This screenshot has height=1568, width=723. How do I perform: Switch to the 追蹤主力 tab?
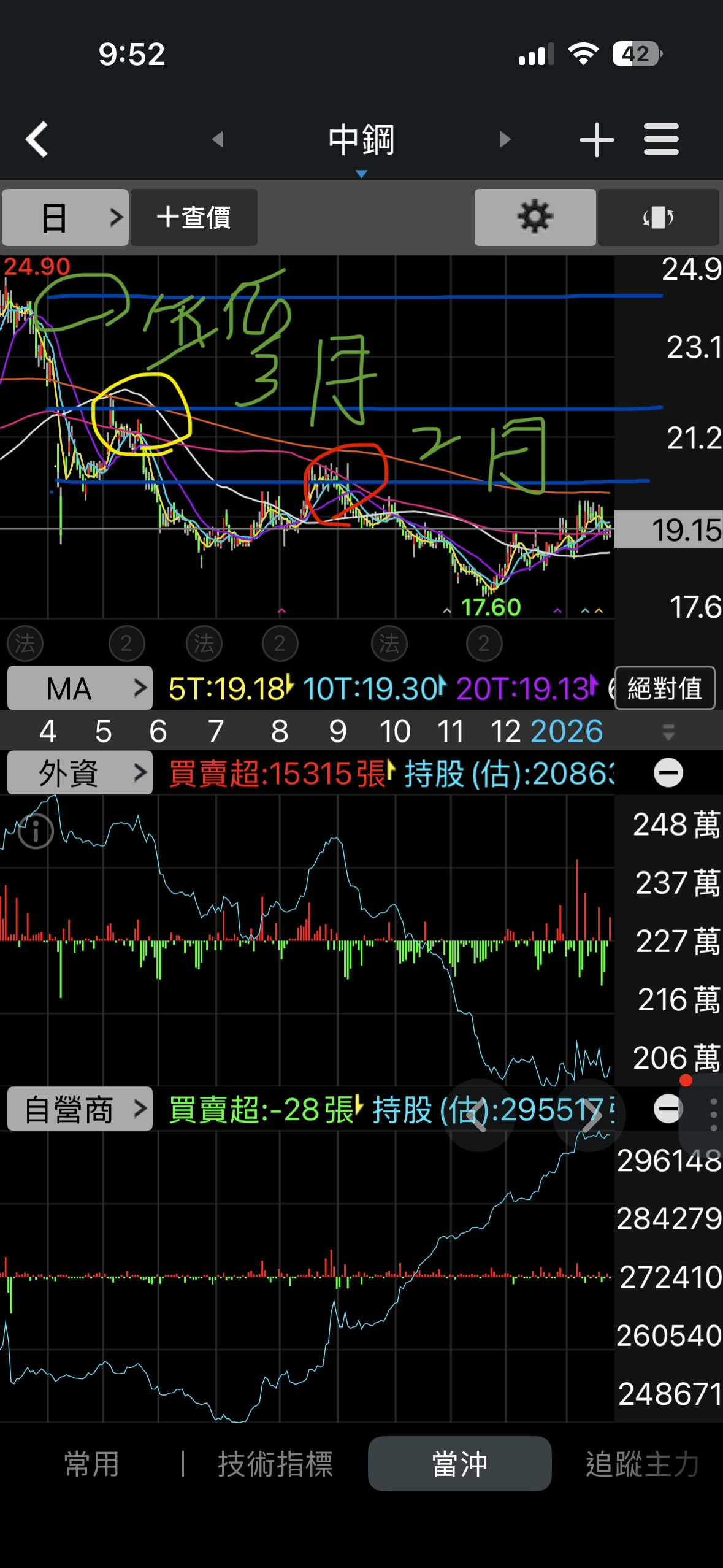click(x=641, y=1464)
